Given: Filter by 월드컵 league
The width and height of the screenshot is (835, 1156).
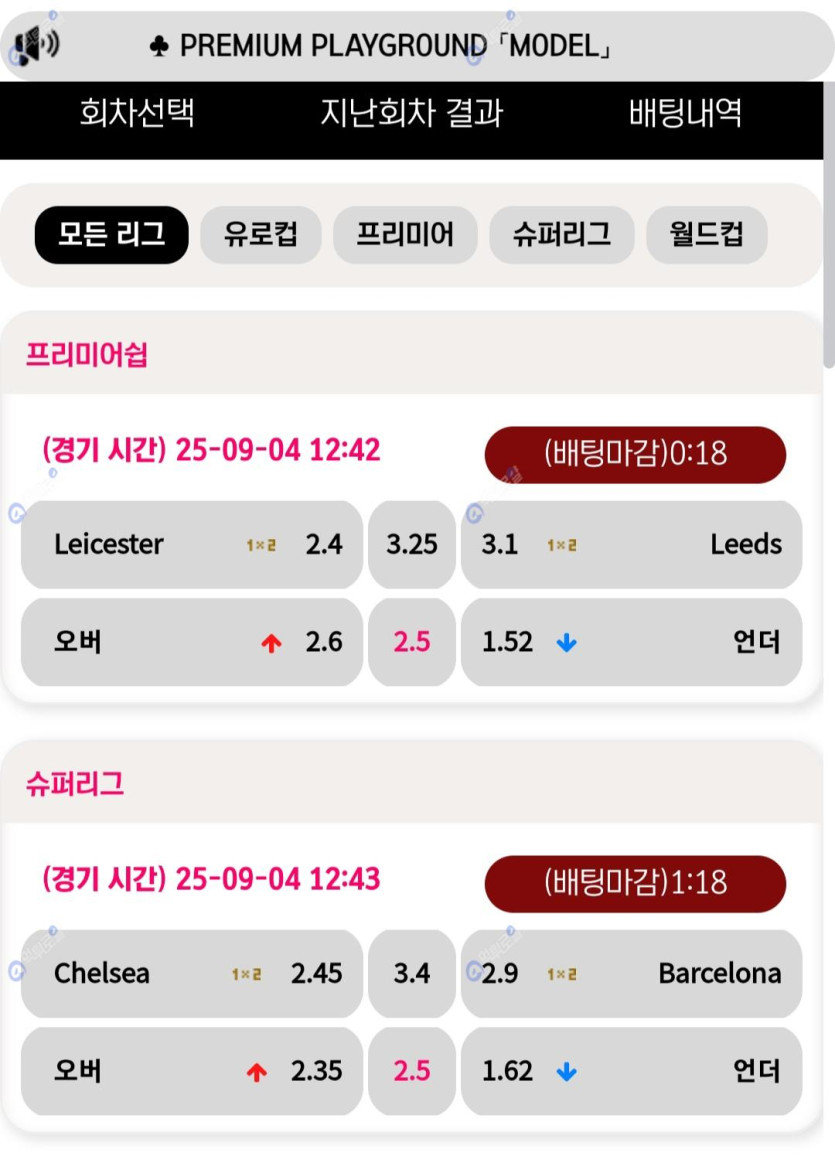Looking at the screenshot, I should click(707, 235).
